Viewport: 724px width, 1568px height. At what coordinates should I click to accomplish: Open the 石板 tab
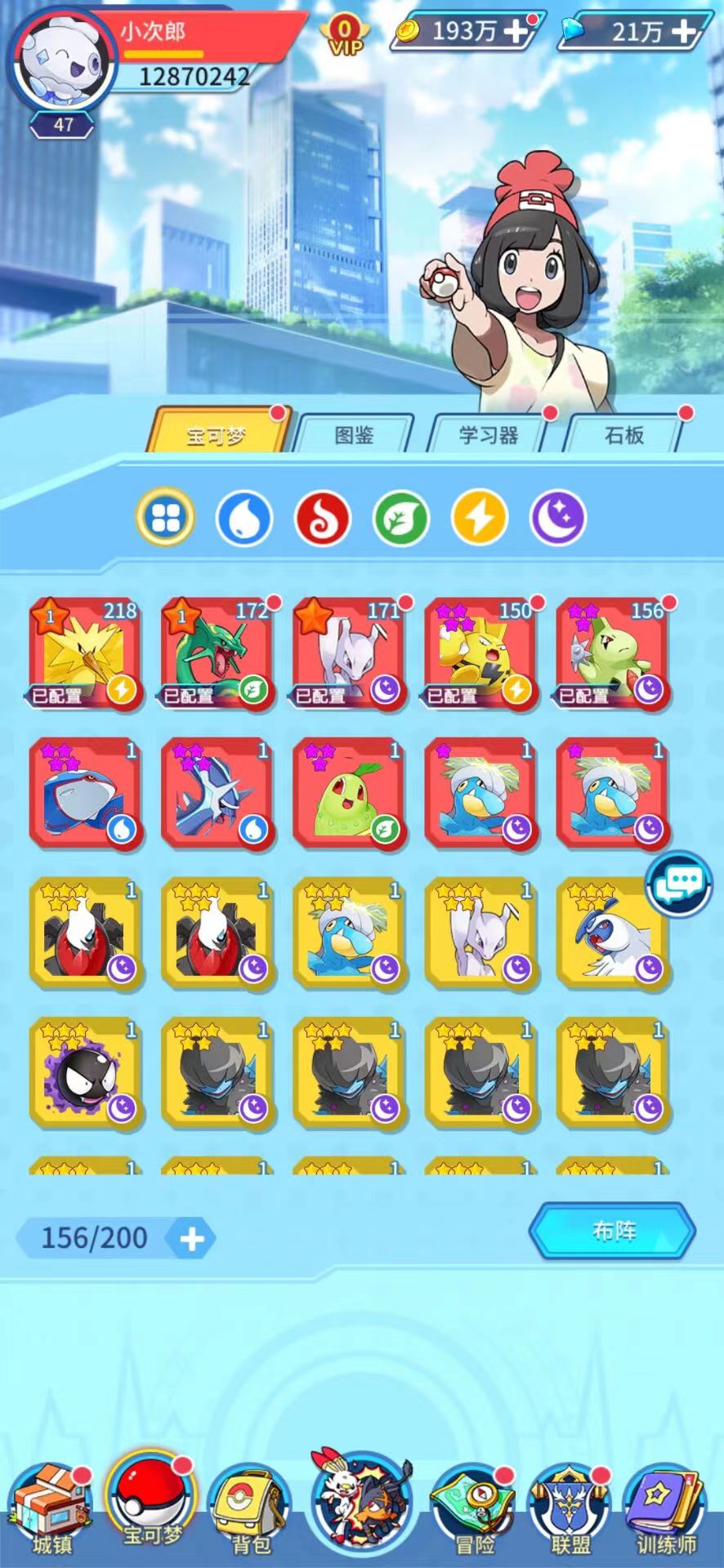(x=623, y=435)
